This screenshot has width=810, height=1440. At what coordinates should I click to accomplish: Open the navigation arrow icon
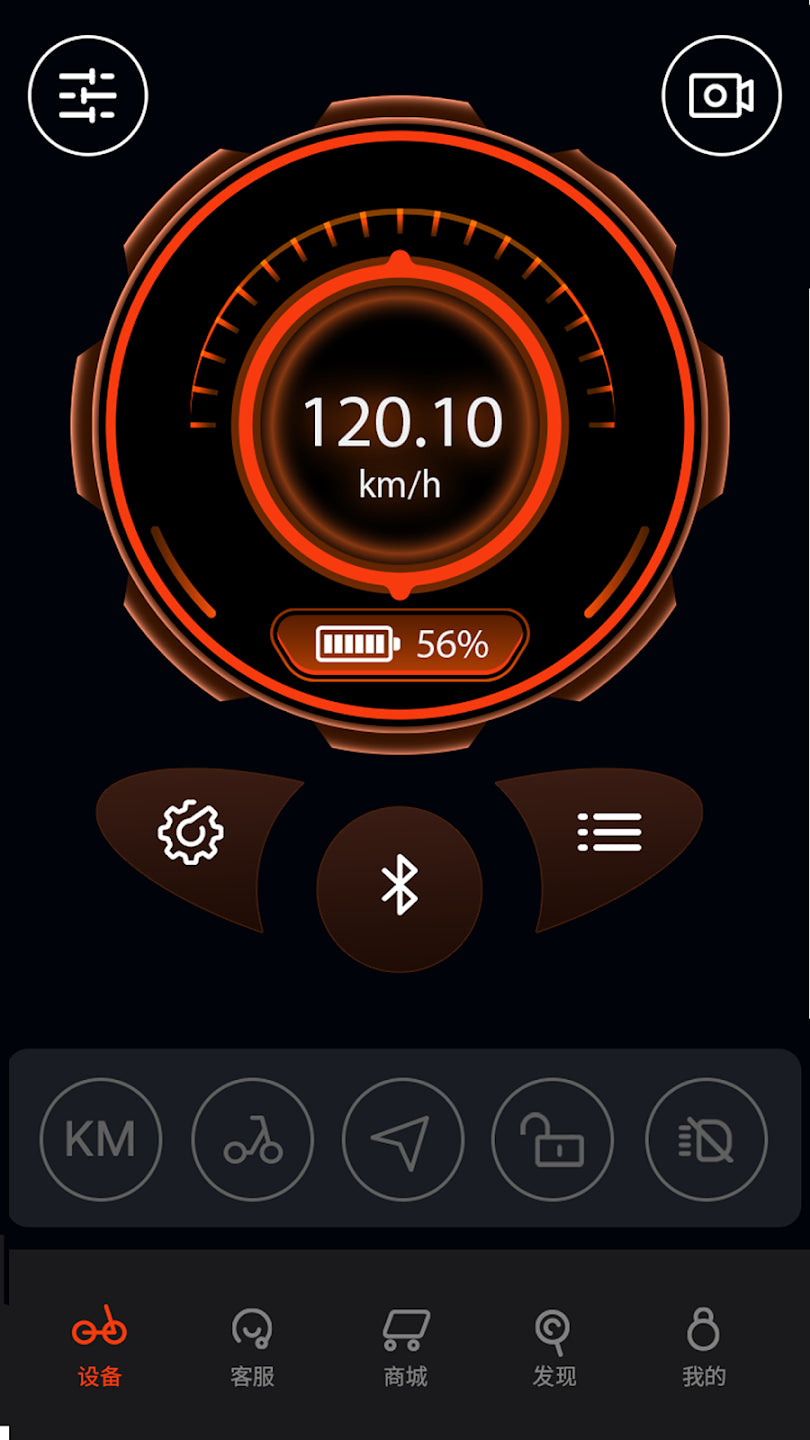point(403,1139)
